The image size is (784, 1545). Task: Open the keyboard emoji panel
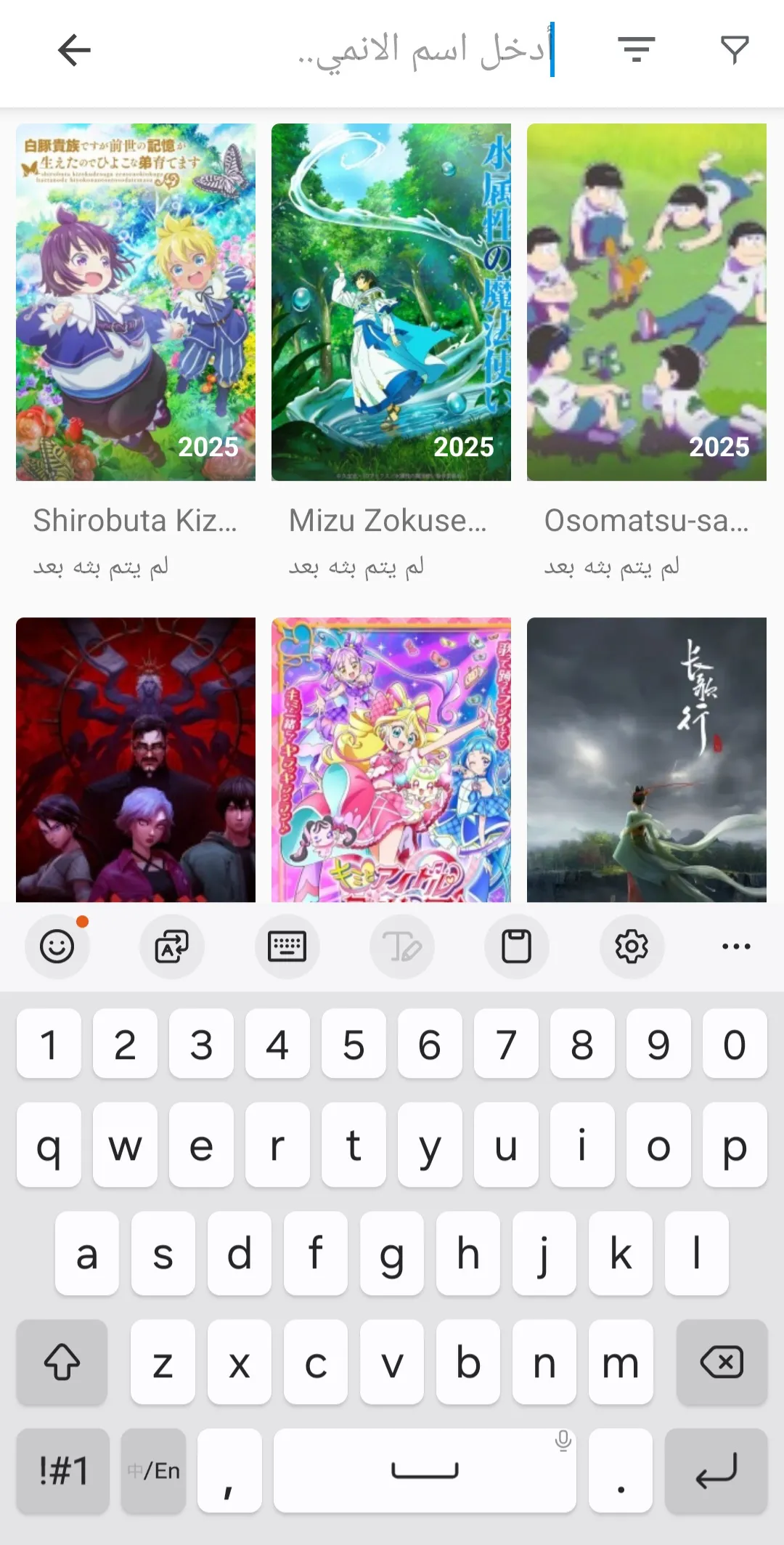(57, 946)
